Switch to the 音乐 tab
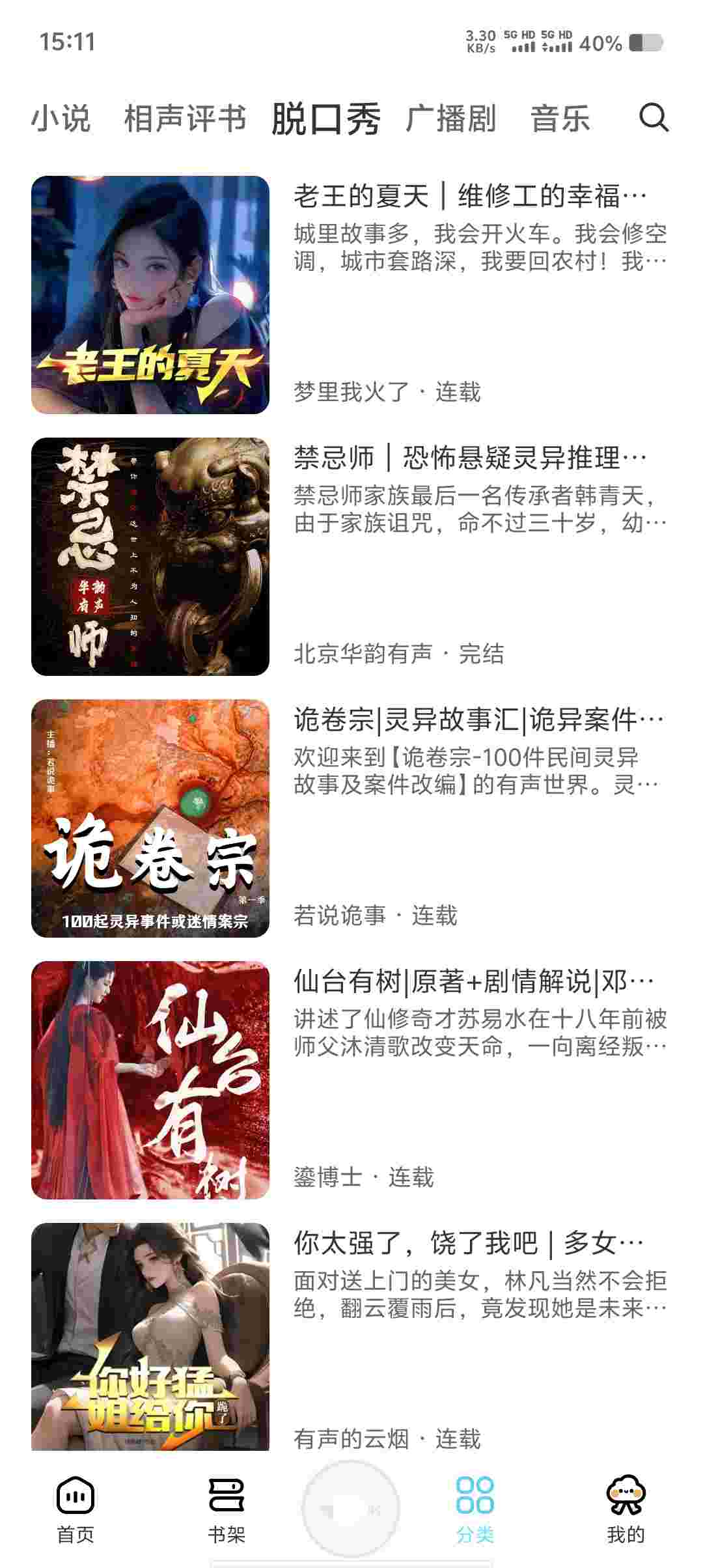This screenshot has width=703, height=1568. click(560, 119)
